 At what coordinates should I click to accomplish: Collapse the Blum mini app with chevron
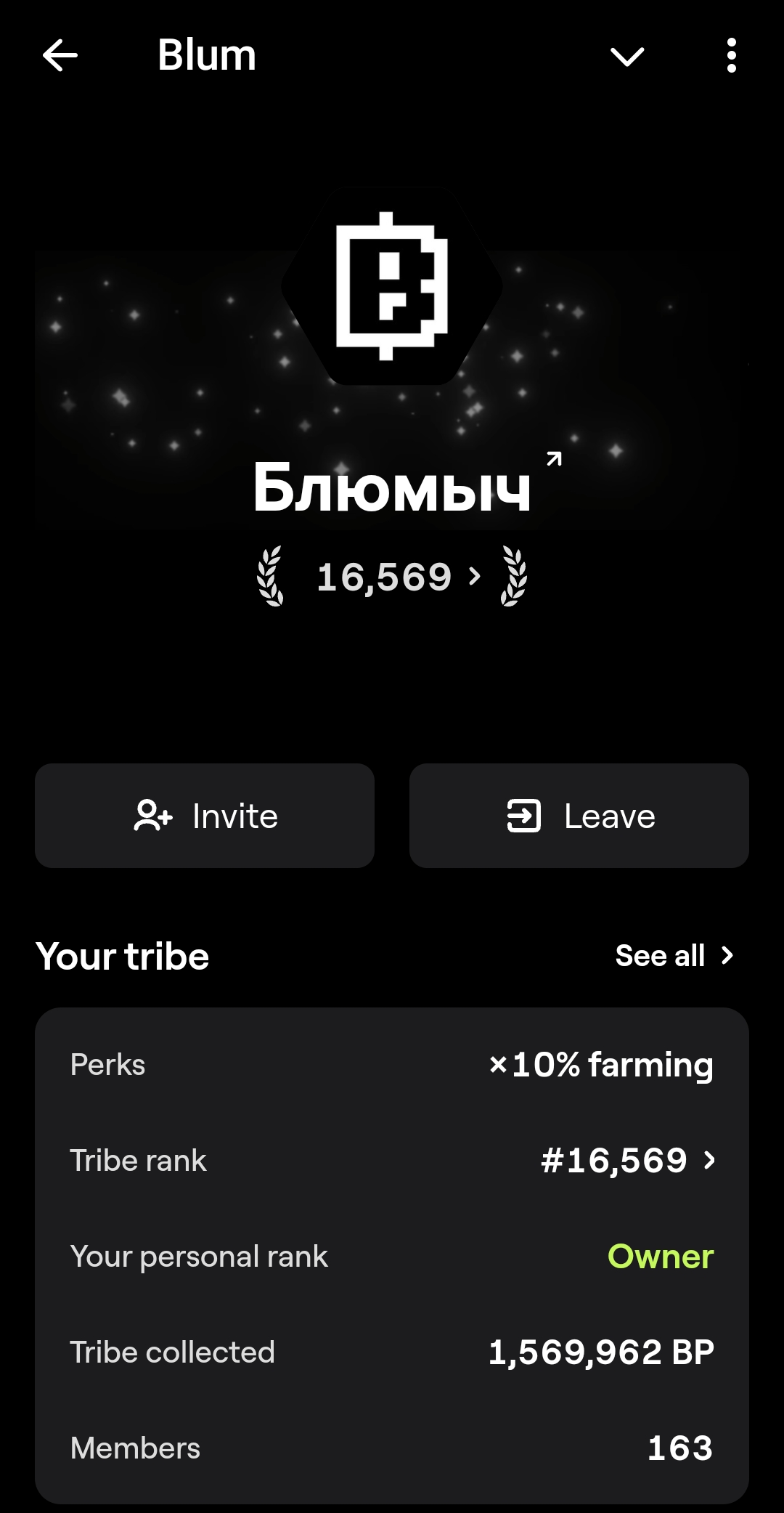(x=627, y=56)
